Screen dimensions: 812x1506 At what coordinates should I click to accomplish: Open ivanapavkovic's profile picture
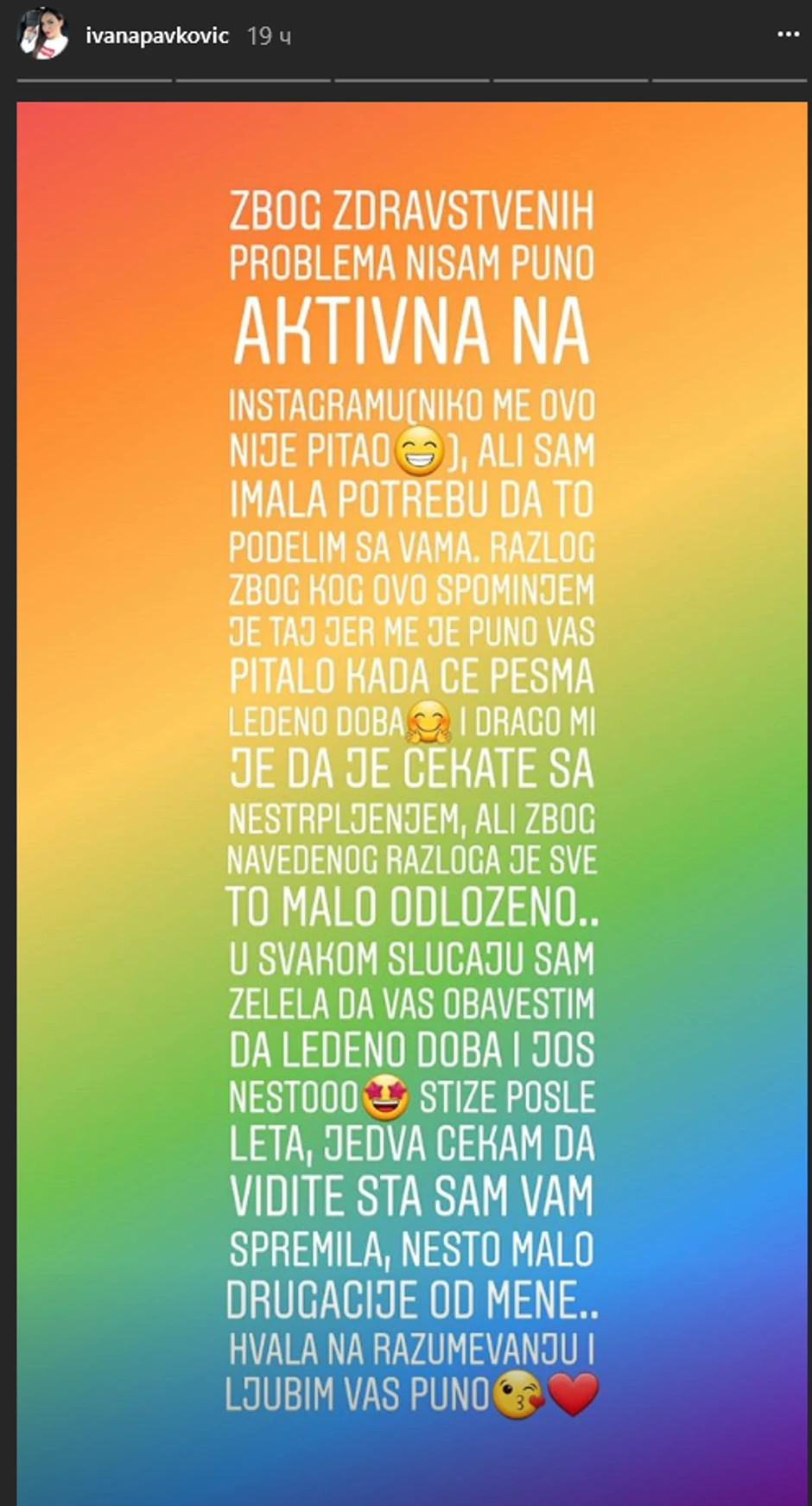42,35
